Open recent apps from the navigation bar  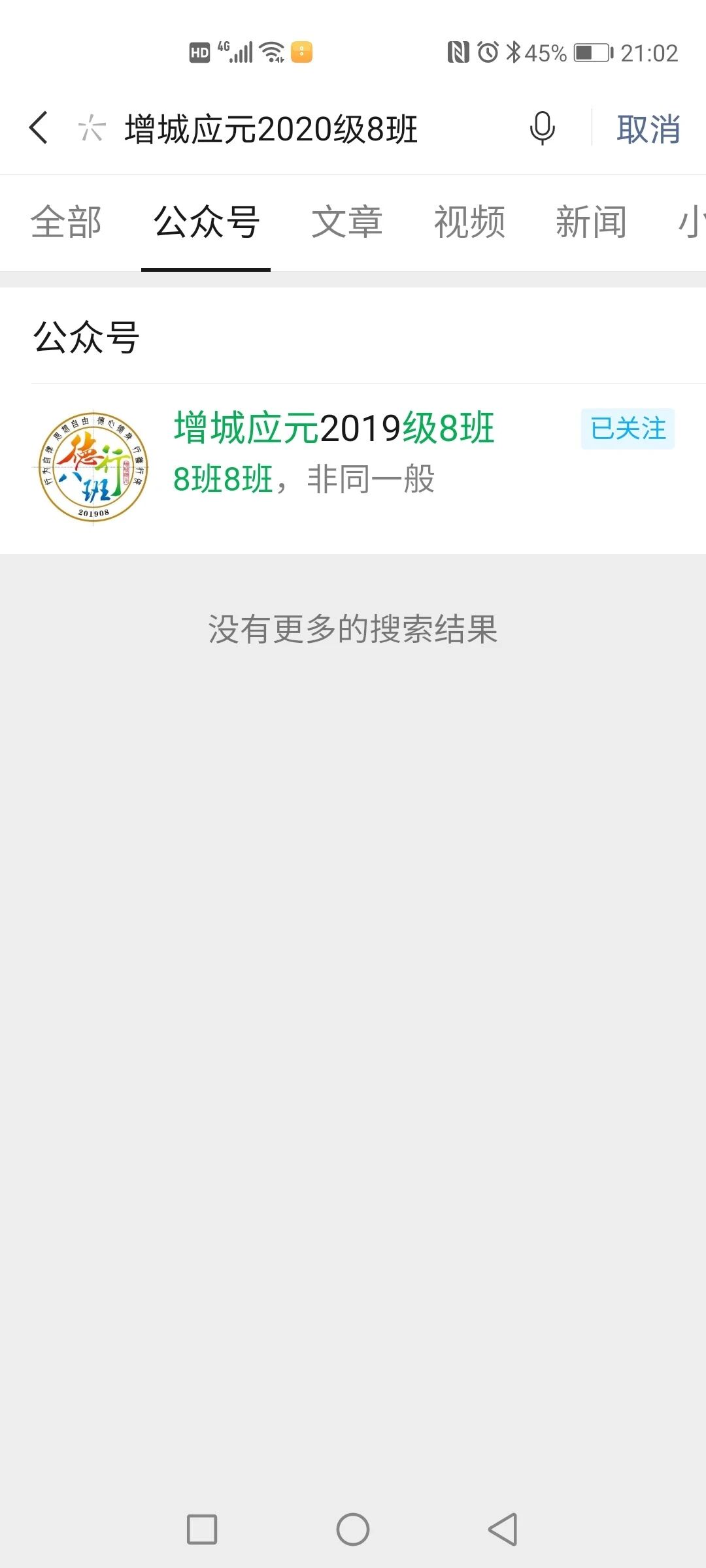[x=202, y=1529]
